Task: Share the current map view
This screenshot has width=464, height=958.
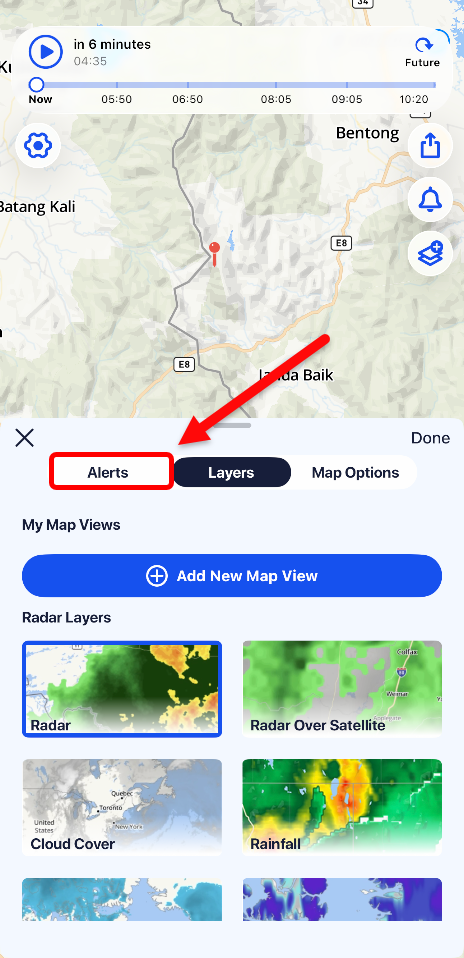Action: click(x=430, y=145)
